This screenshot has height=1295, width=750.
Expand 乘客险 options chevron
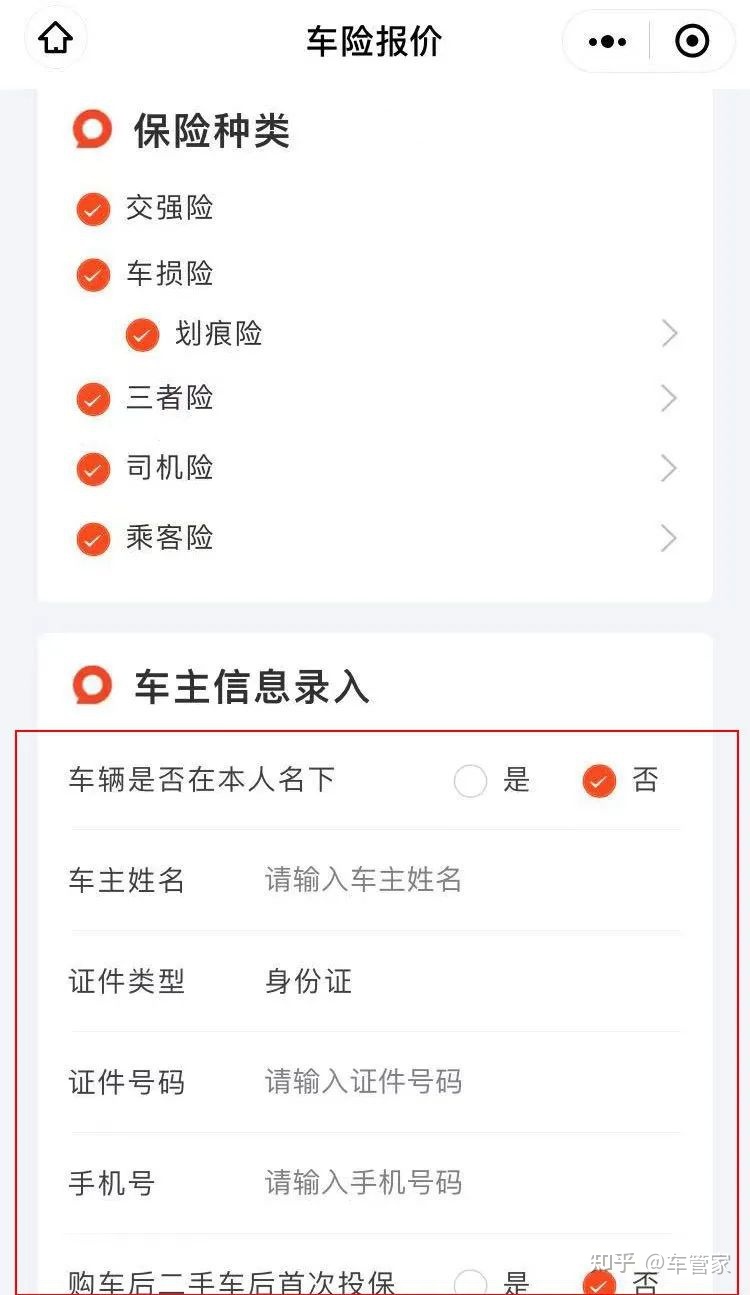click(x=669, y=539)
